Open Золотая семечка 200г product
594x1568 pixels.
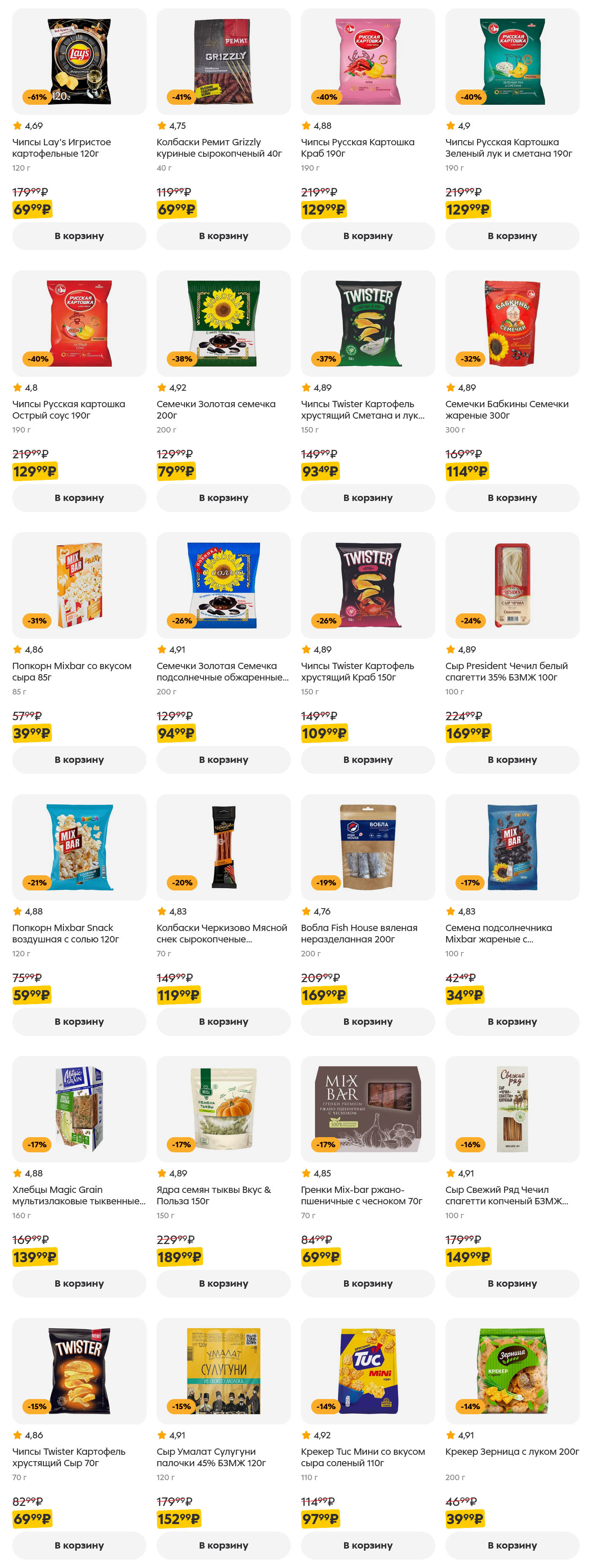click(215, 409)
